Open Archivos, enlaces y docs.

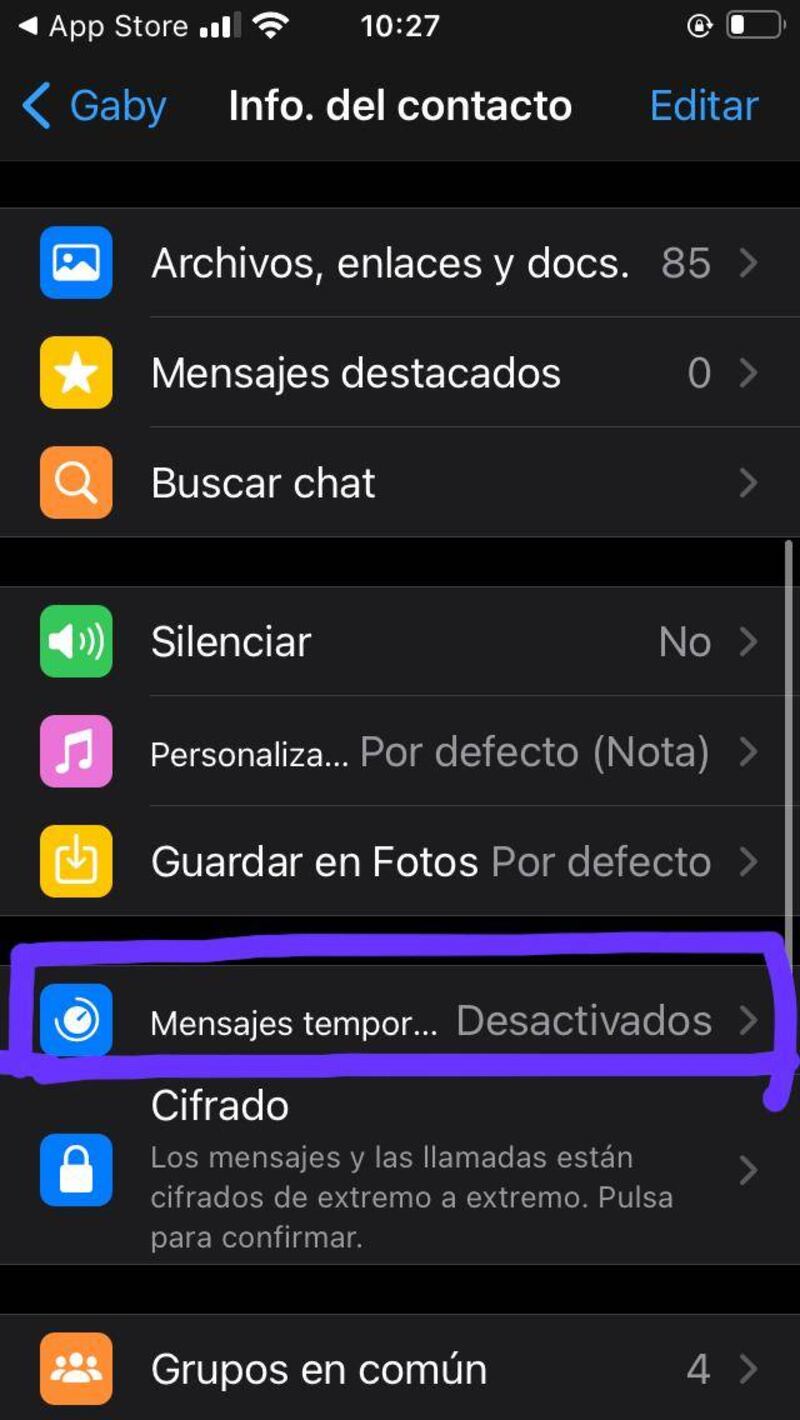(x=400, y=263)
